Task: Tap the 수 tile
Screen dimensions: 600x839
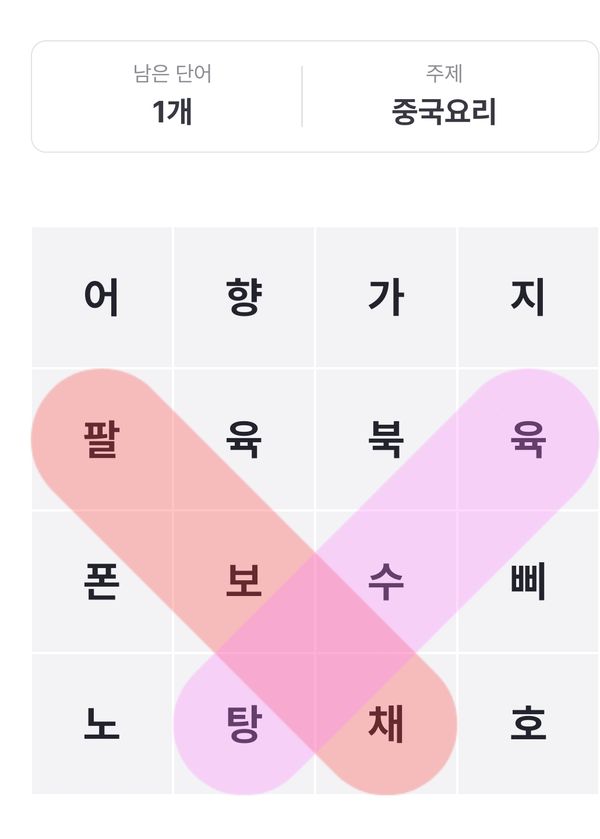Action: [386, 581]
